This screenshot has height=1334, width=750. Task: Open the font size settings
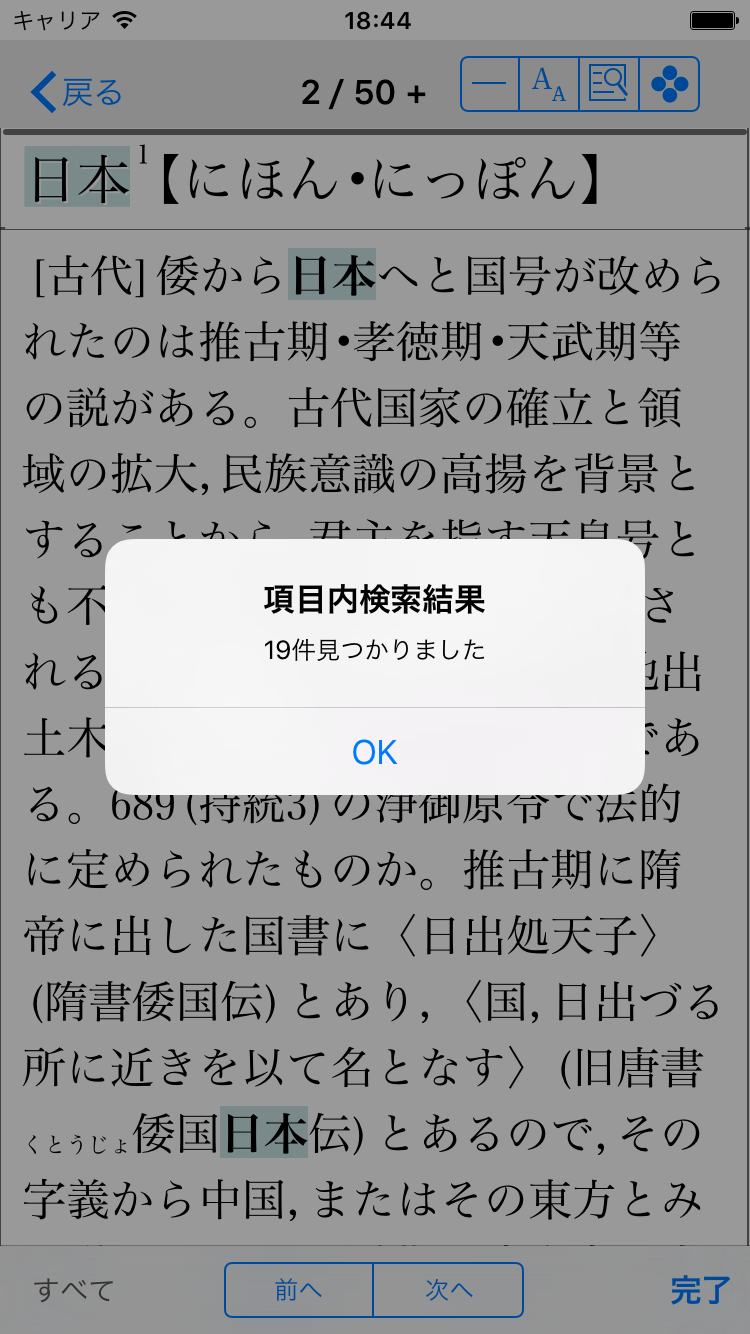point(549,84)
